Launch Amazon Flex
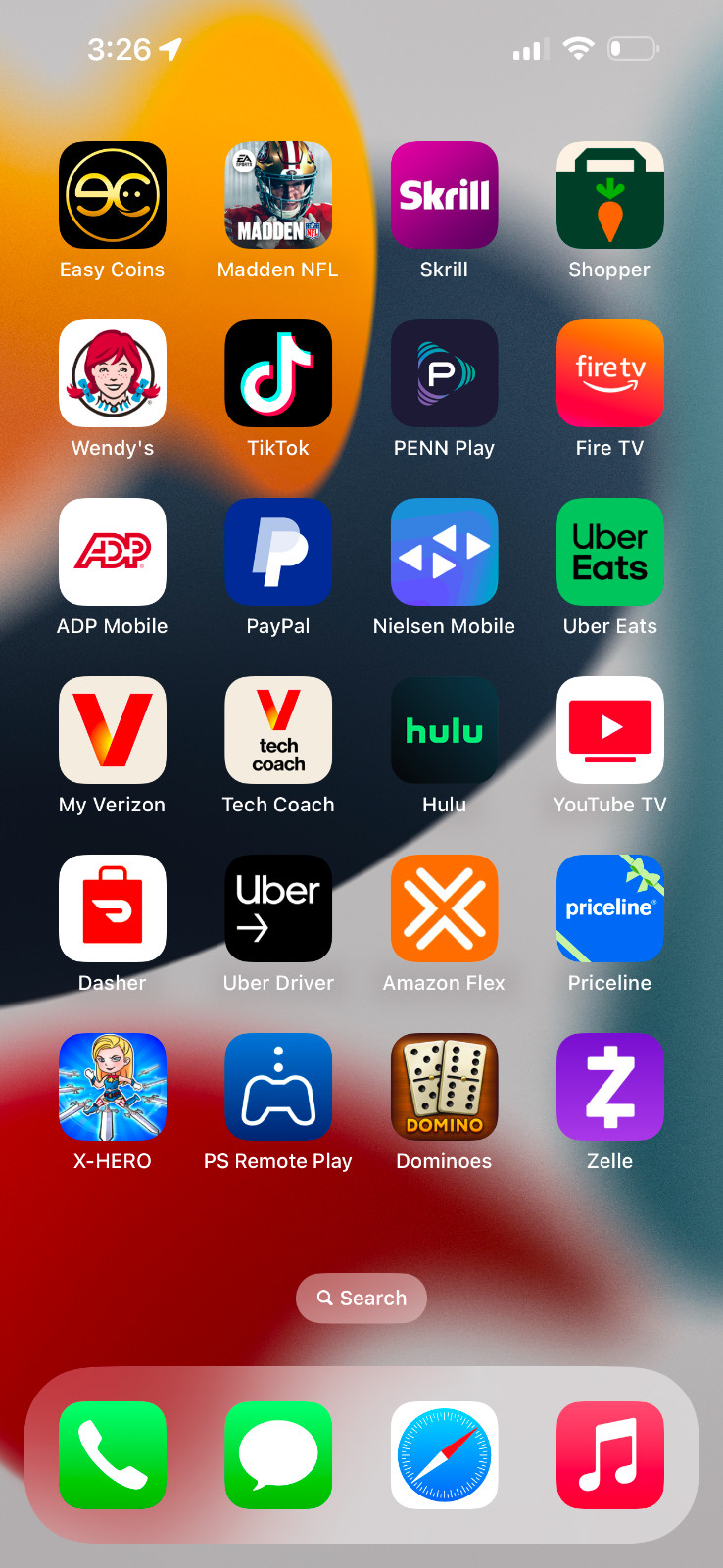Screen dimensions: 723x1568 click(x=444, y=908)
